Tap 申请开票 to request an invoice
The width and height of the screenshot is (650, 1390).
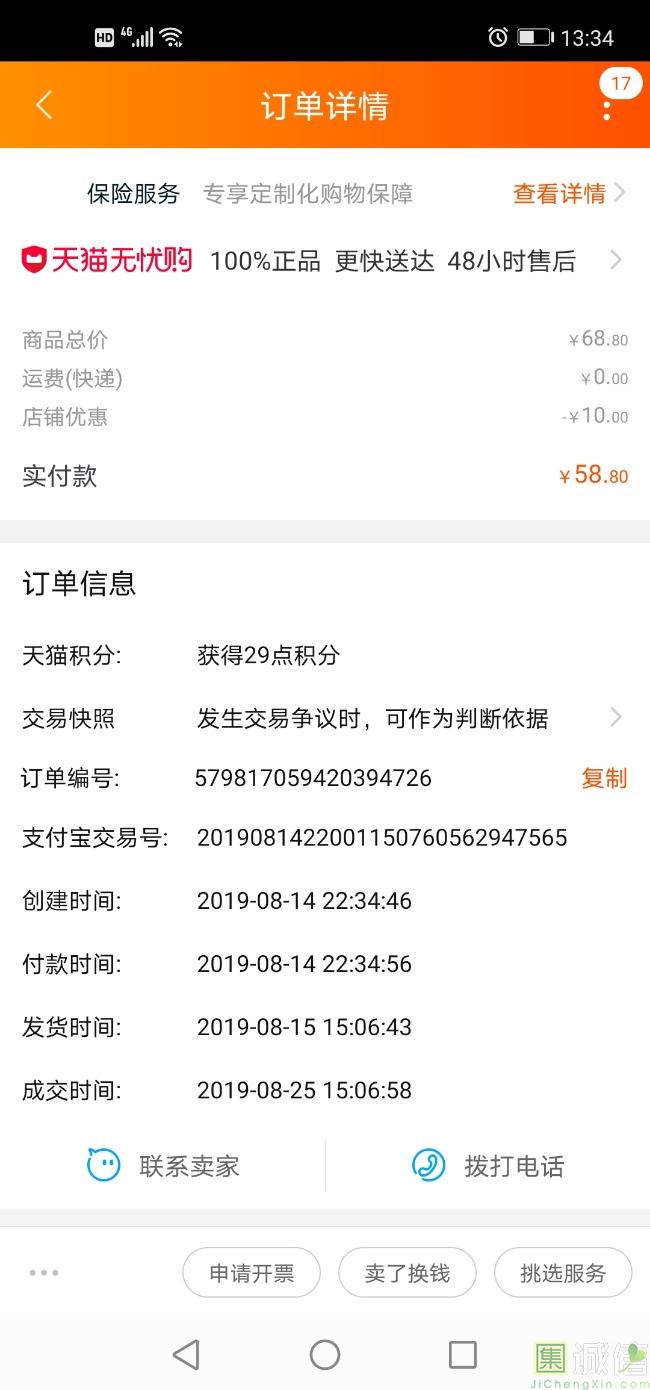tap(251, 1273)
